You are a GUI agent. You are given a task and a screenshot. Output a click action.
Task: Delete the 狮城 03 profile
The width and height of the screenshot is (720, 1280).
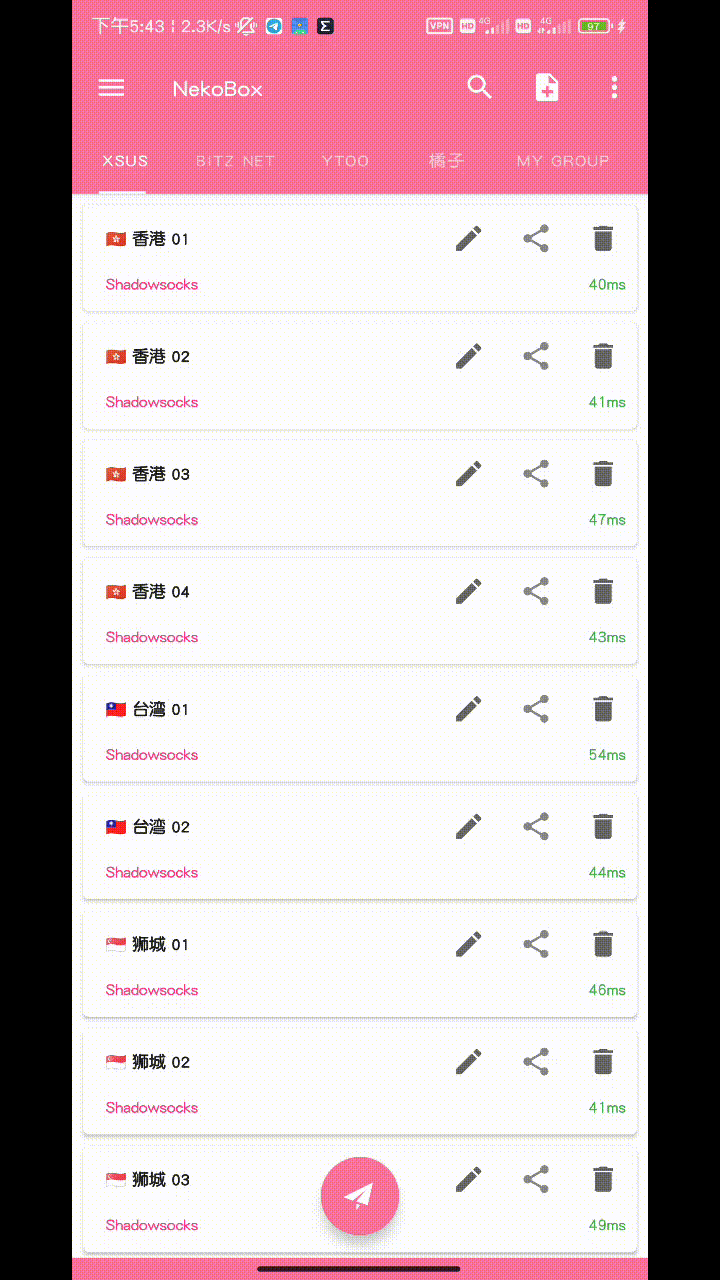tap(603, 1179)
